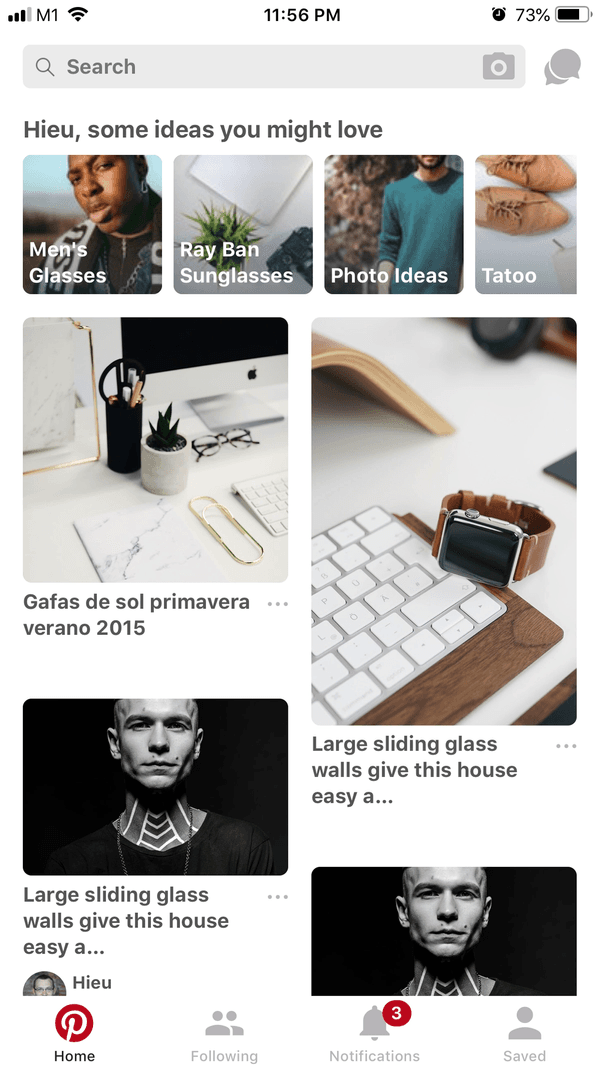Switch to the Following tab
This screenshot has width=600, height=1067.
click(x=224, y=1033)
